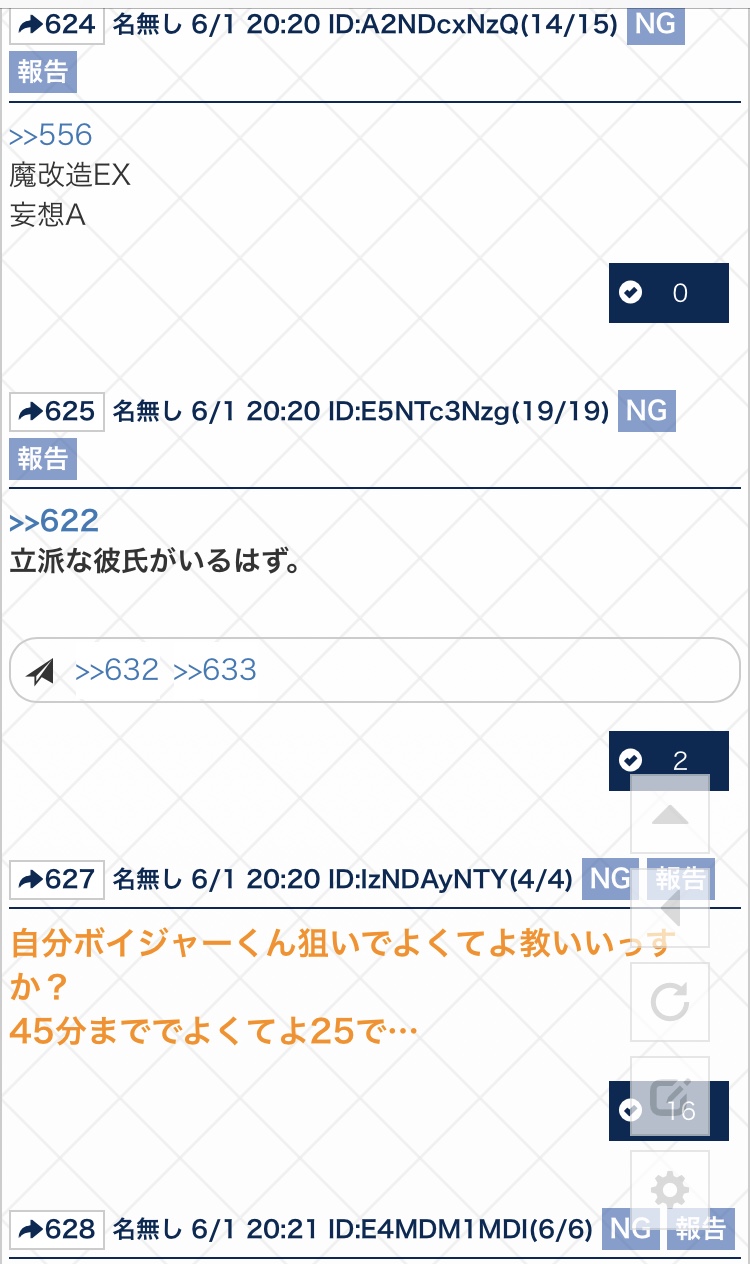Reply to post number 627
The height and width of the screenshot is (1264, 750).
(57, 879)
